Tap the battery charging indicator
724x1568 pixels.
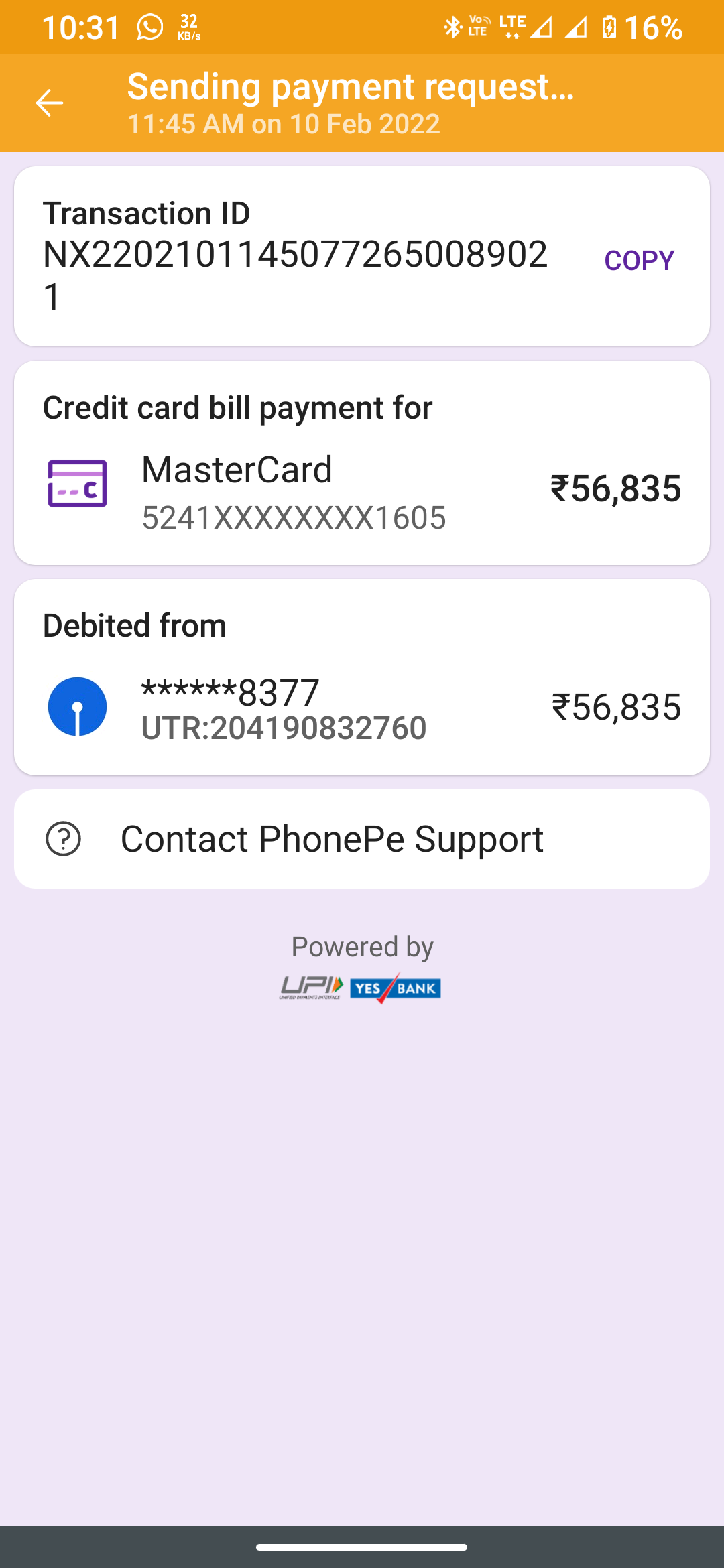[610, 27]
